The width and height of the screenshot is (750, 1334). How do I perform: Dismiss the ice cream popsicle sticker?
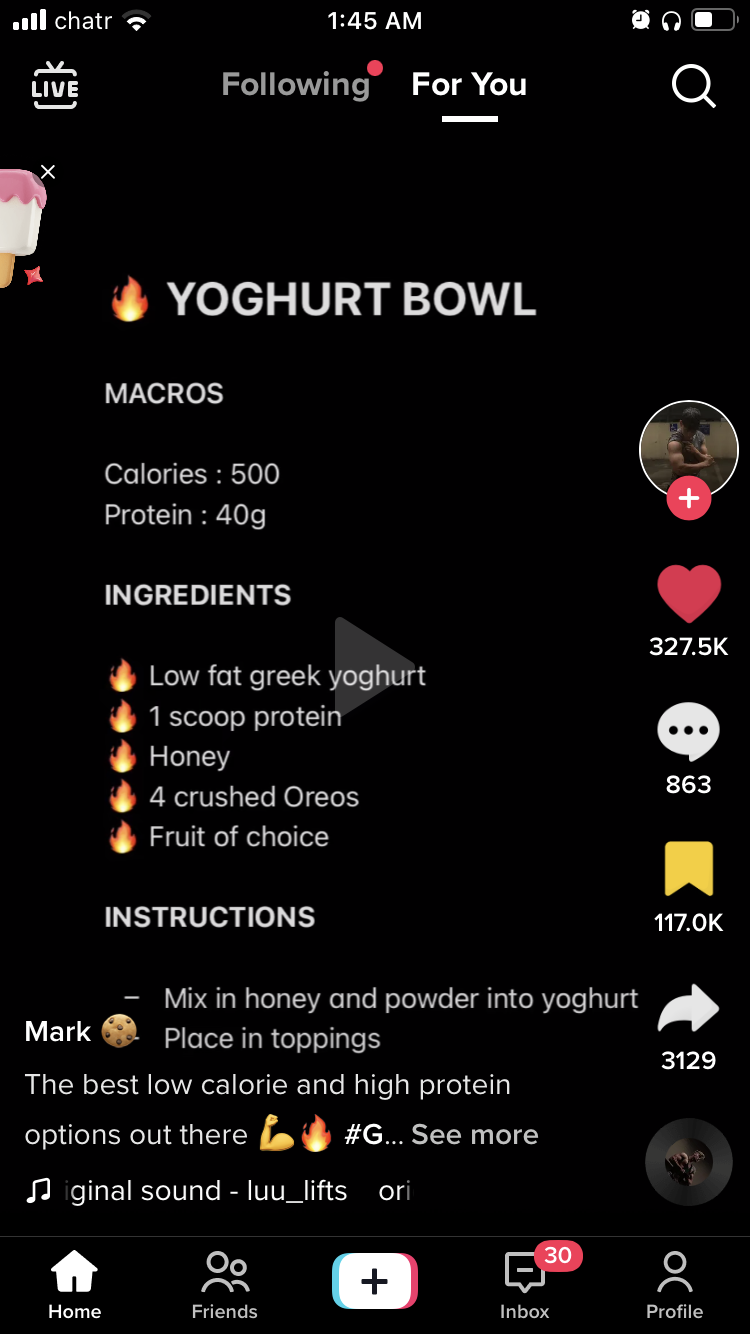click(48, 172)
